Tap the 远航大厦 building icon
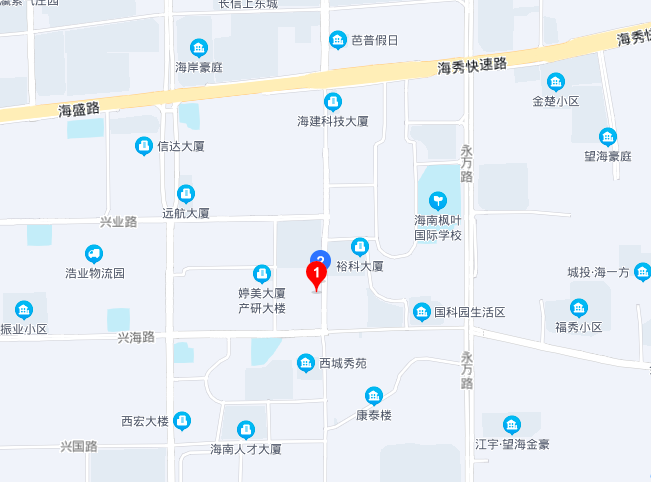This screenshot has width=651, height=482. tap(186, 193)
